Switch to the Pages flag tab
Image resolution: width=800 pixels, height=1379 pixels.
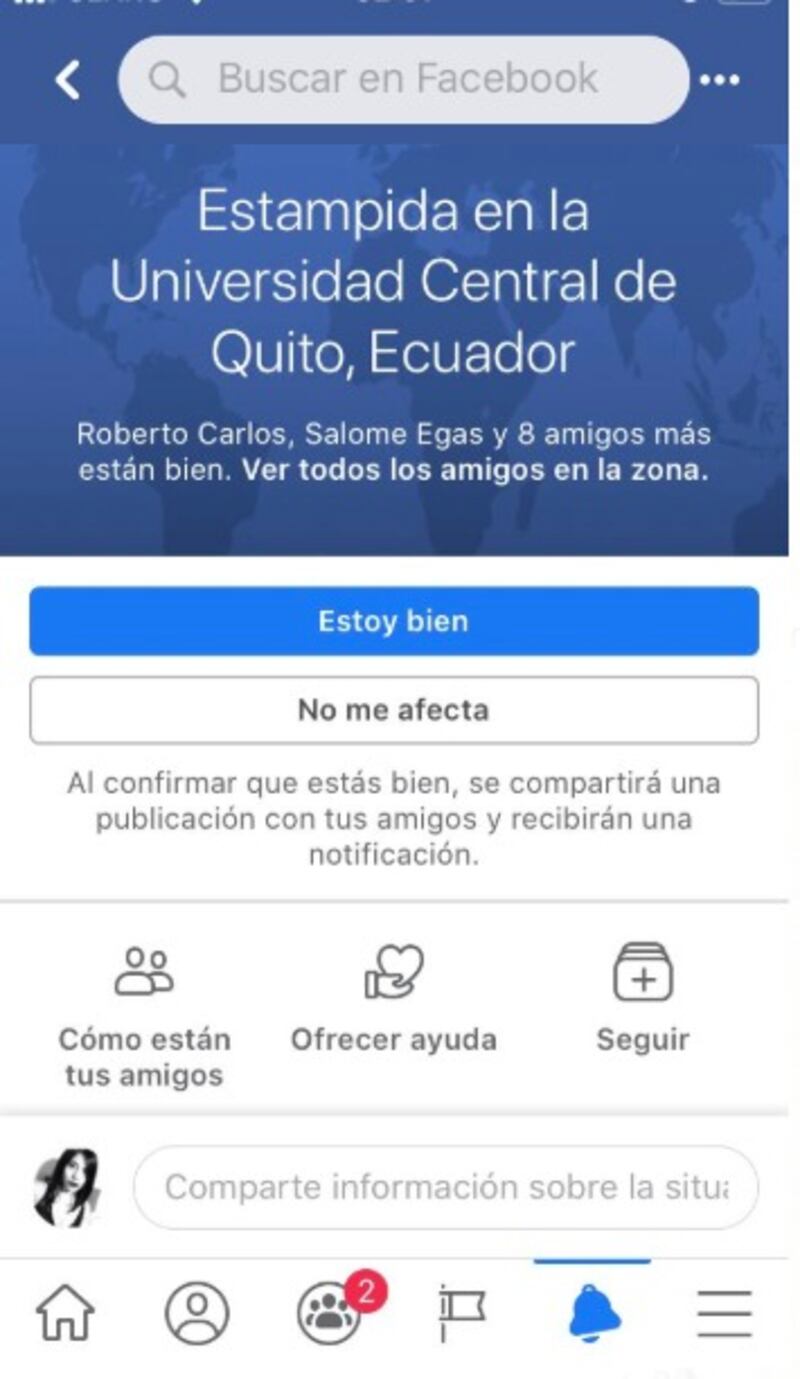462,1313
